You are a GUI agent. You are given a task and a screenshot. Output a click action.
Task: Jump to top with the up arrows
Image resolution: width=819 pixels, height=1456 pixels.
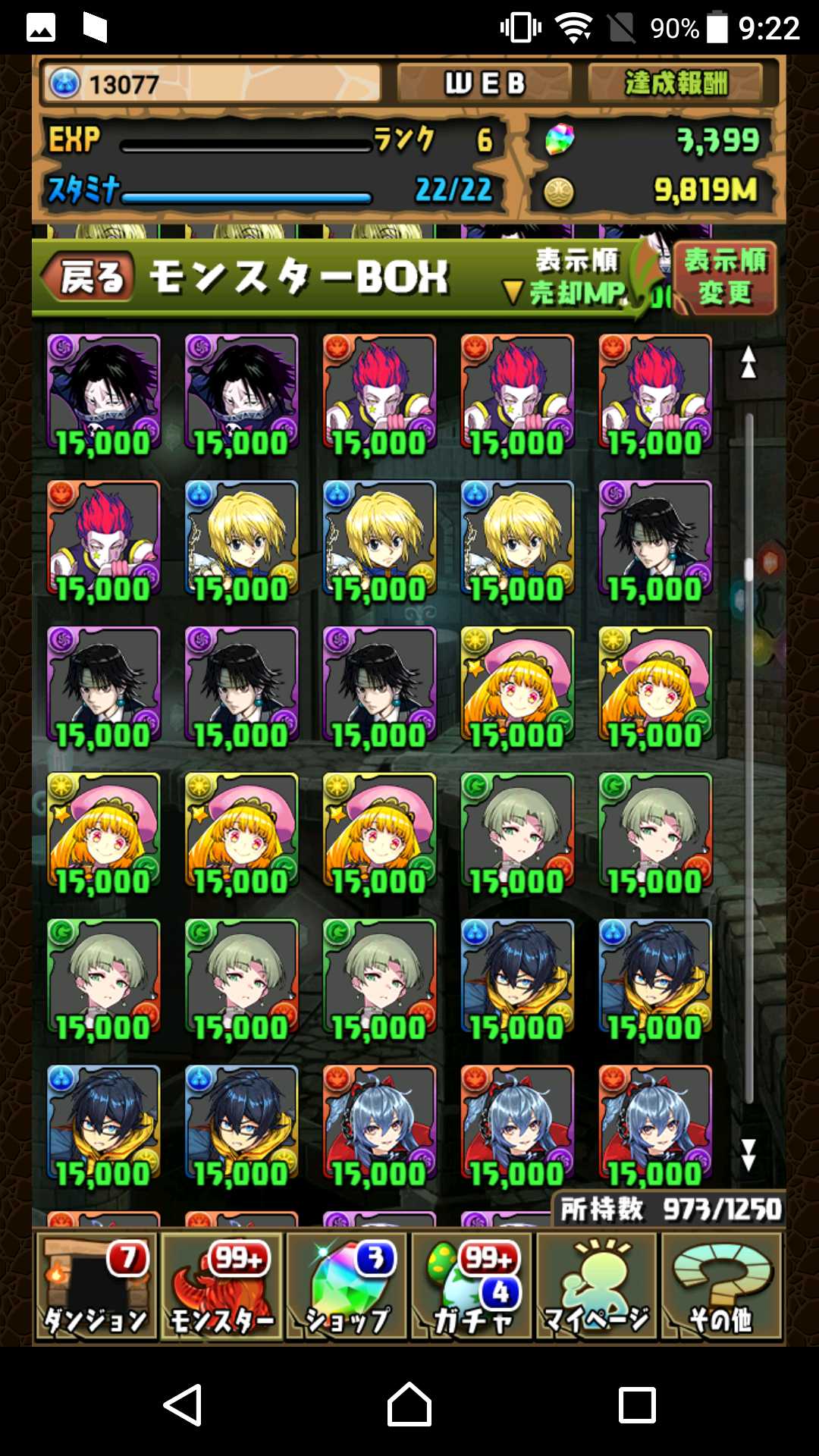point(748,362)
